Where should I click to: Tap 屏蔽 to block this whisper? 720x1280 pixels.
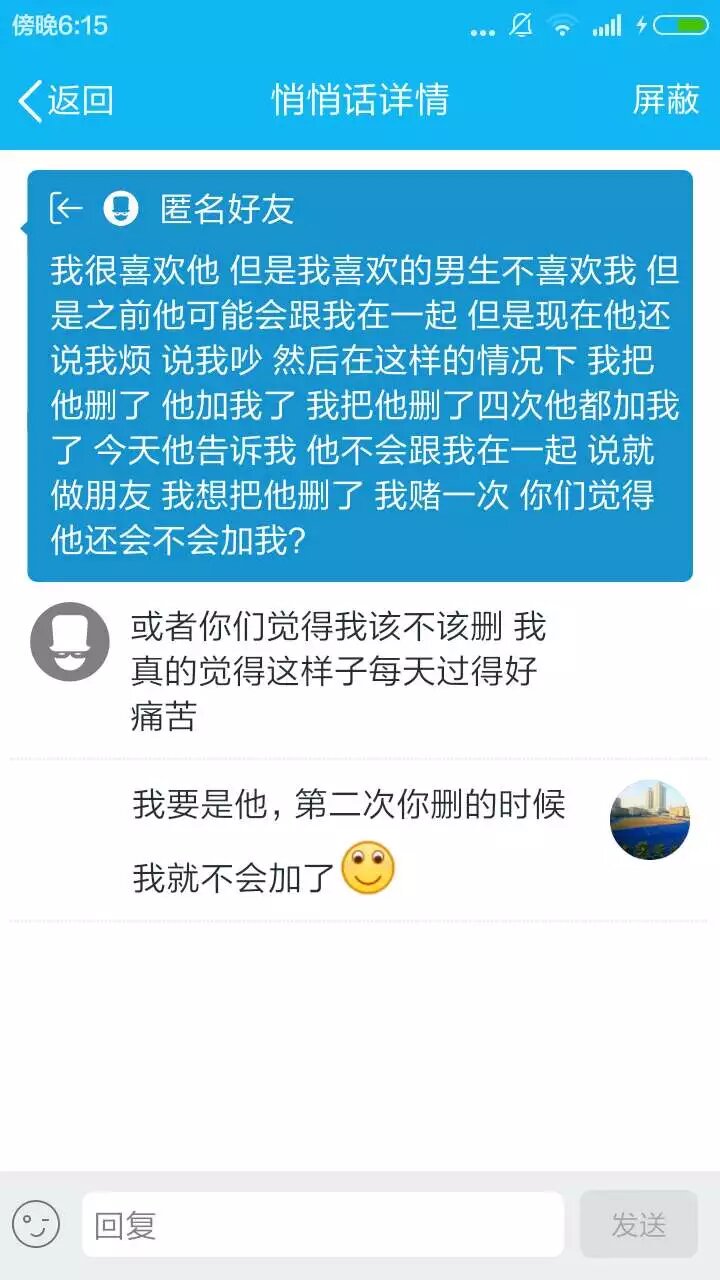coord(666,100)
